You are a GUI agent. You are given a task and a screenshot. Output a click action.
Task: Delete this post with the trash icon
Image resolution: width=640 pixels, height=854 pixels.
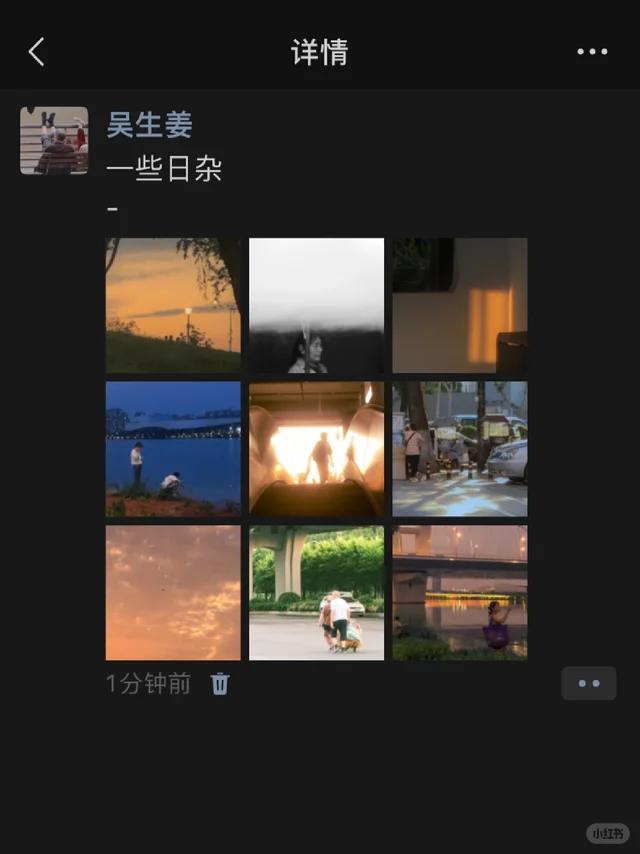[220, 684]
